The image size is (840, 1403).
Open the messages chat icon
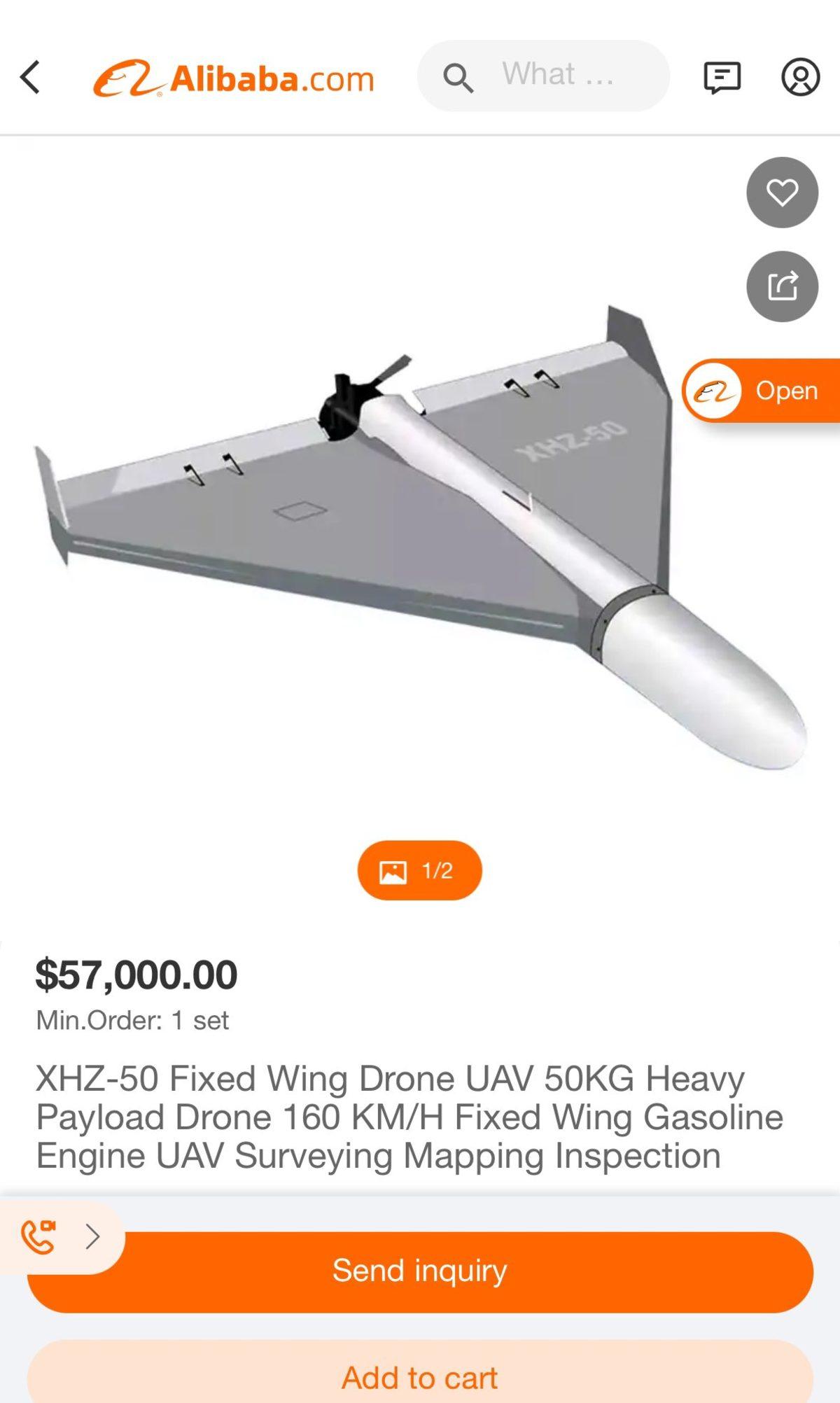(722, 77)
